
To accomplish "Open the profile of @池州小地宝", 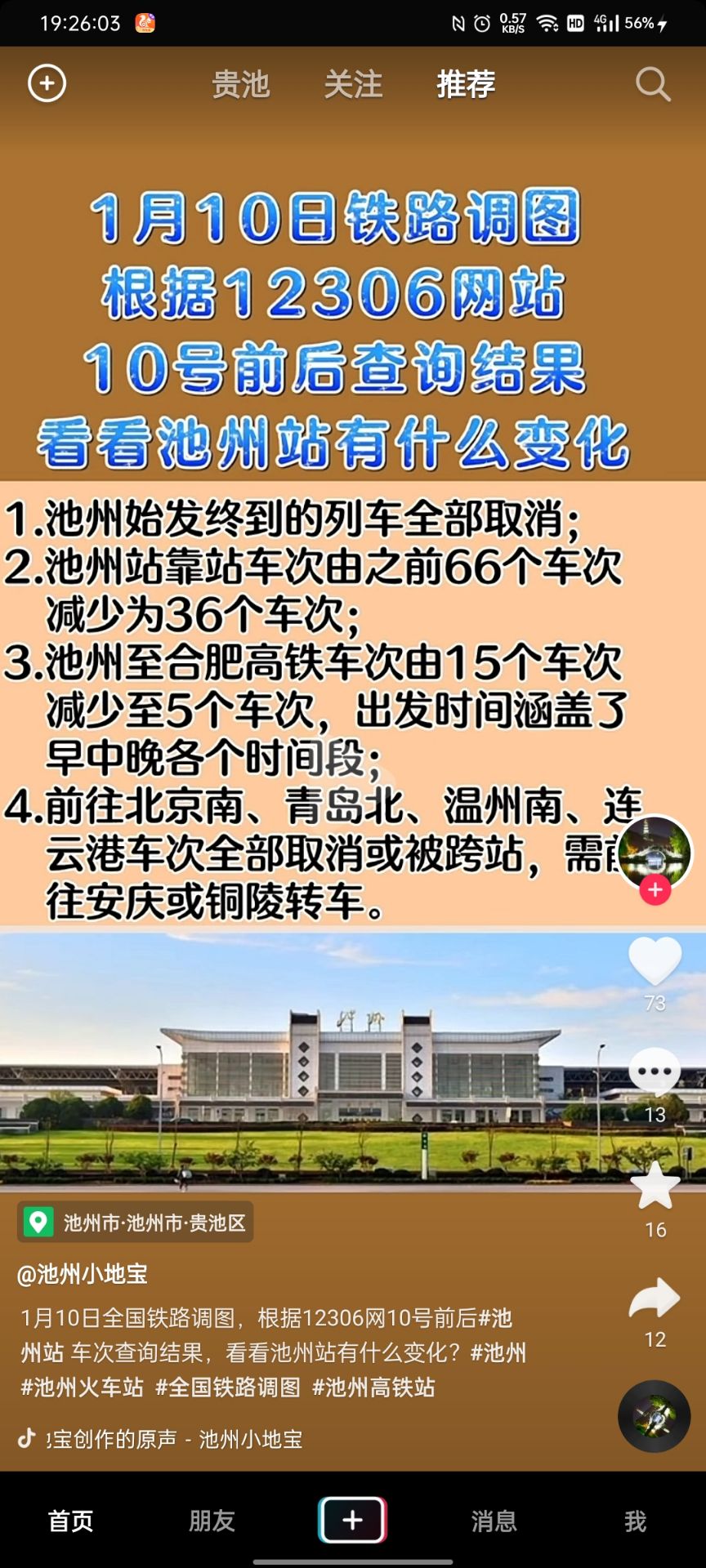I will point(83,1273).
